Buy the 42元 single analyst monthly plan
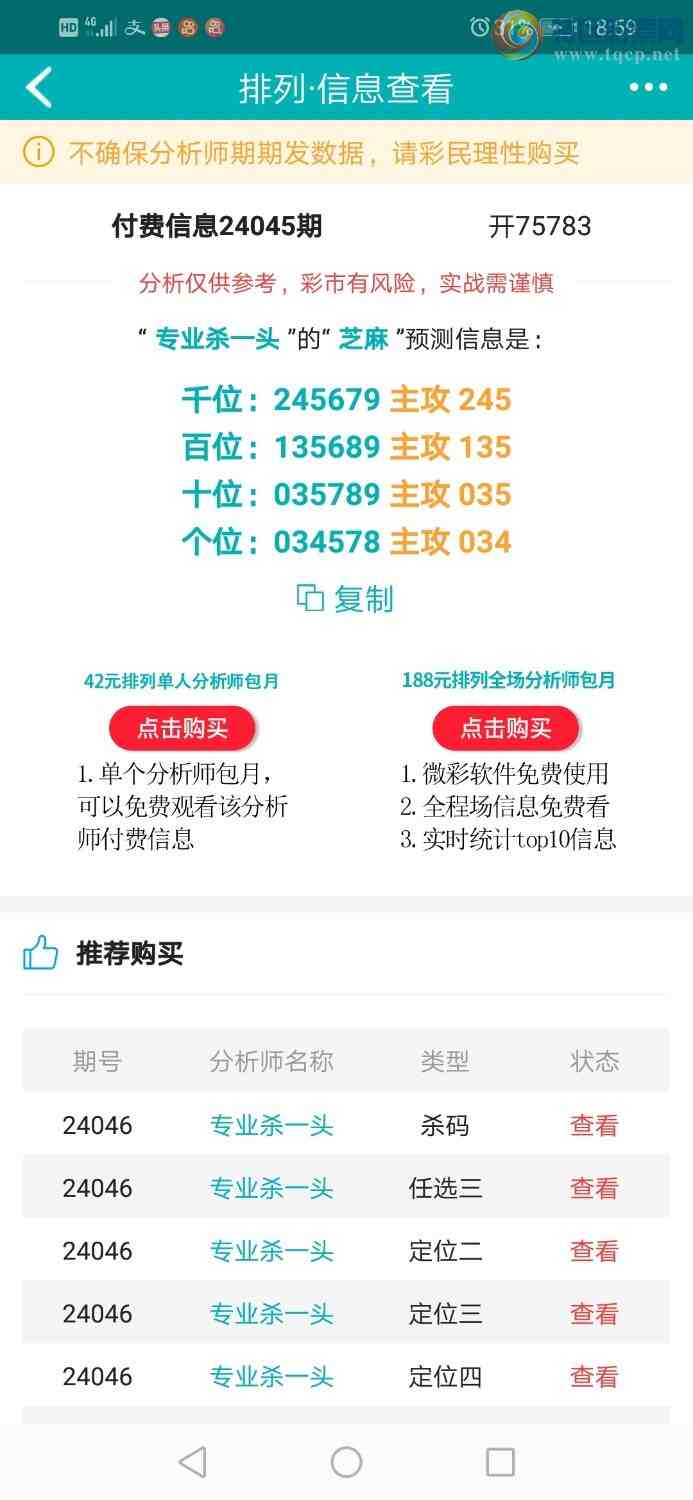This screenshot has height=1500, width=693. (182, 728)
